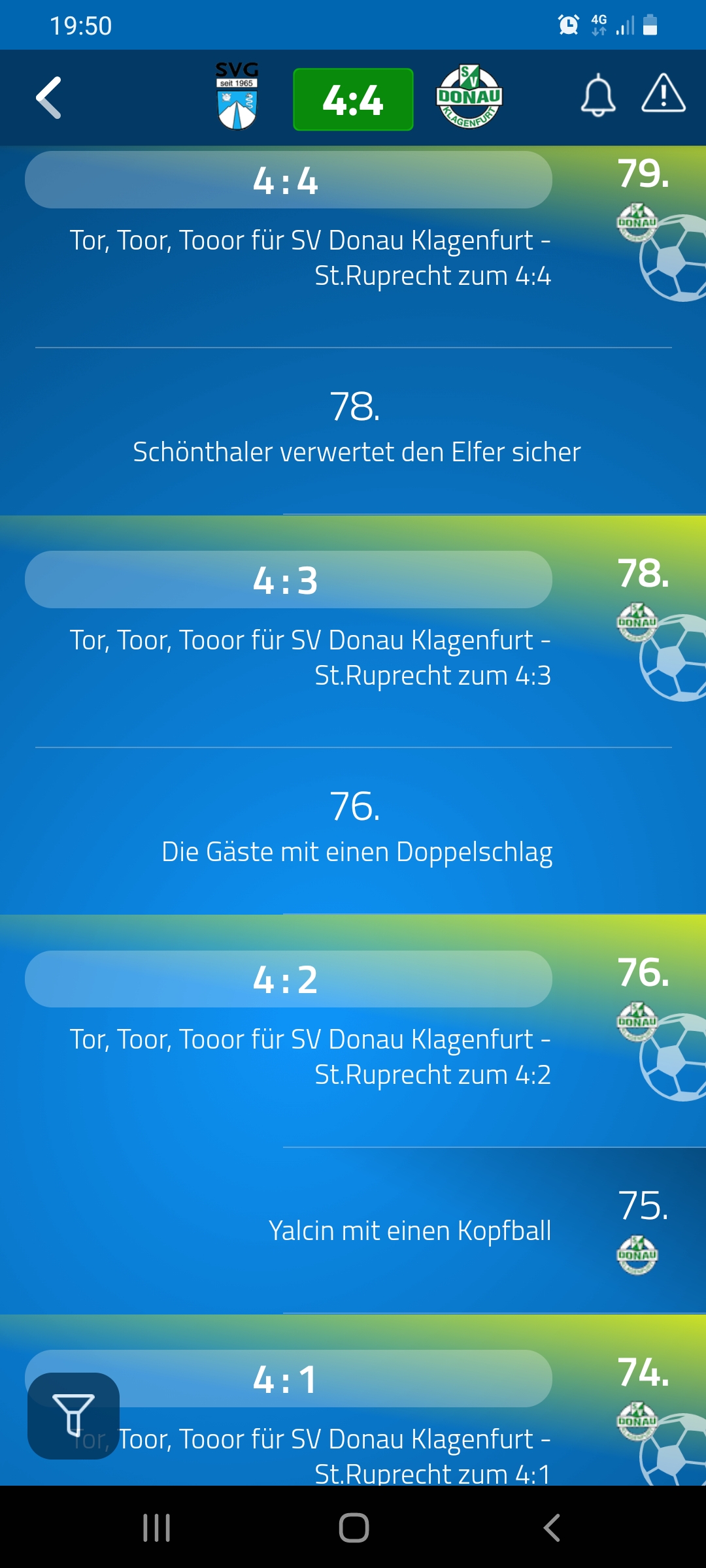Tap the system home button
Image resolution: width=706 pixels, height=1568 pixels.
click(354, 1527)
